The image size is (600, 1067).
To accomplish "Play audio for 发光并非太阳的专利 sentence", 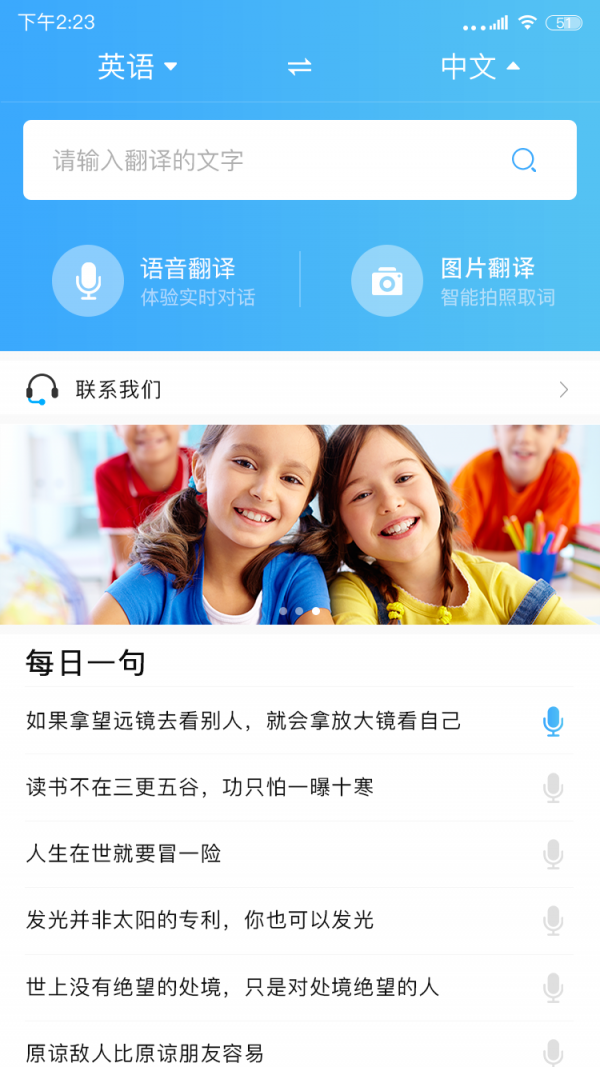I will tap(553, 920).
